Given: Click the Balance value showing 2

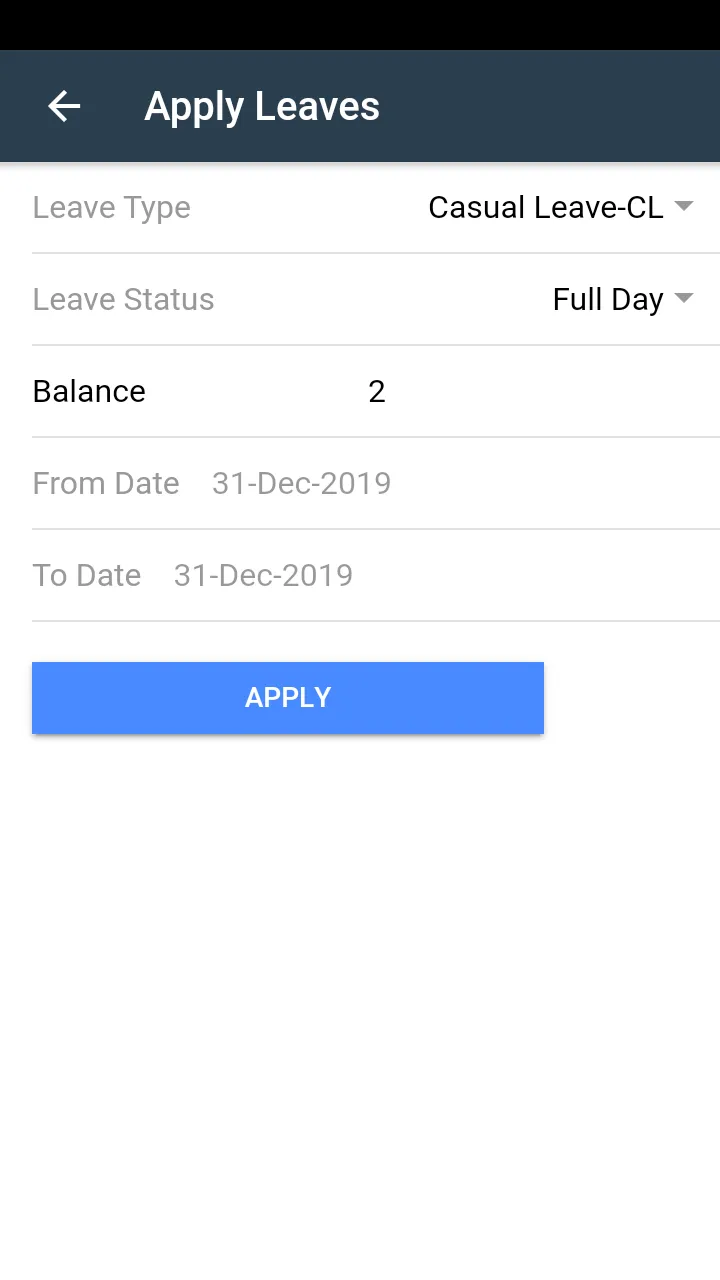Looking at the screenshot, I should point(376,391).
